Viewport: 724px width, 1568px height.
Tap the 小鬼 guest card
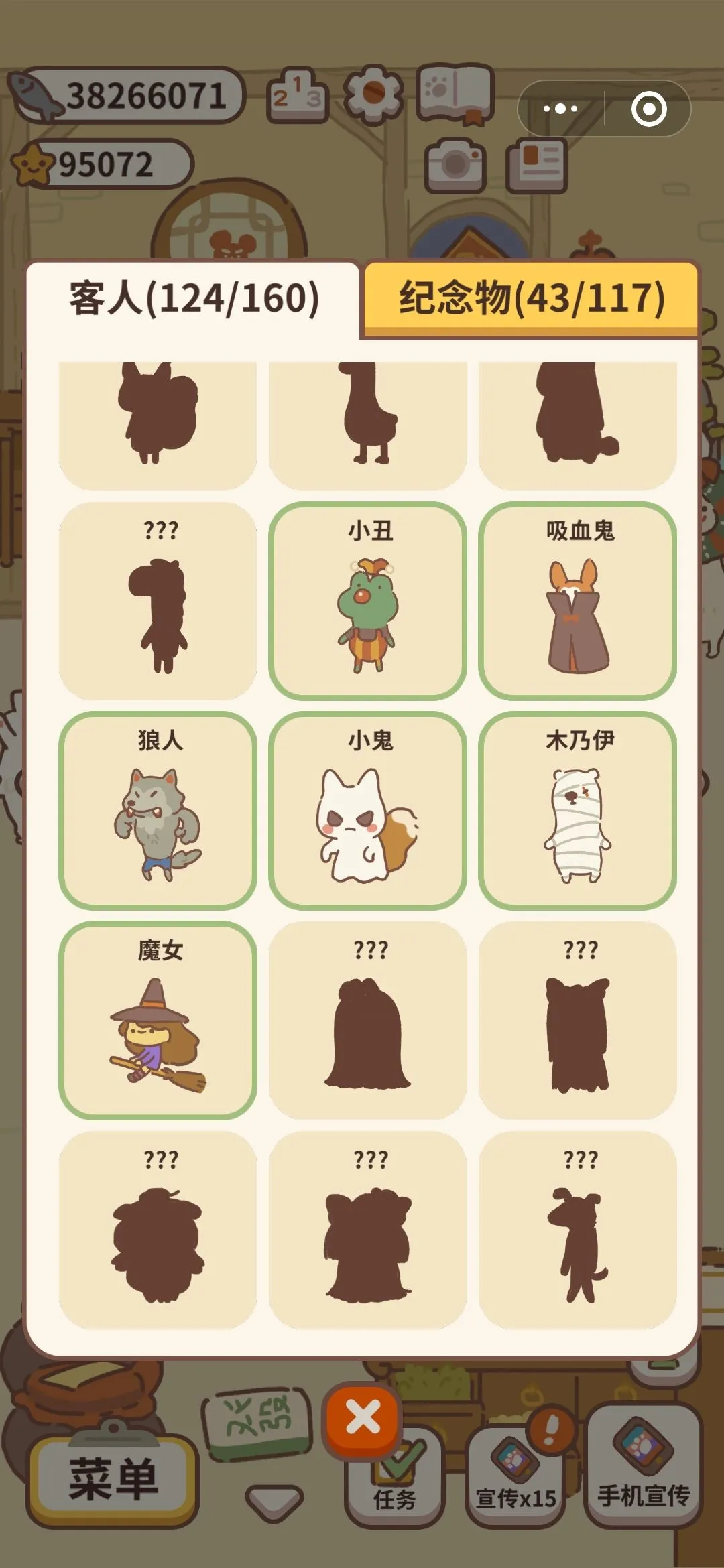pyautogui.click(x=367, y=811)
